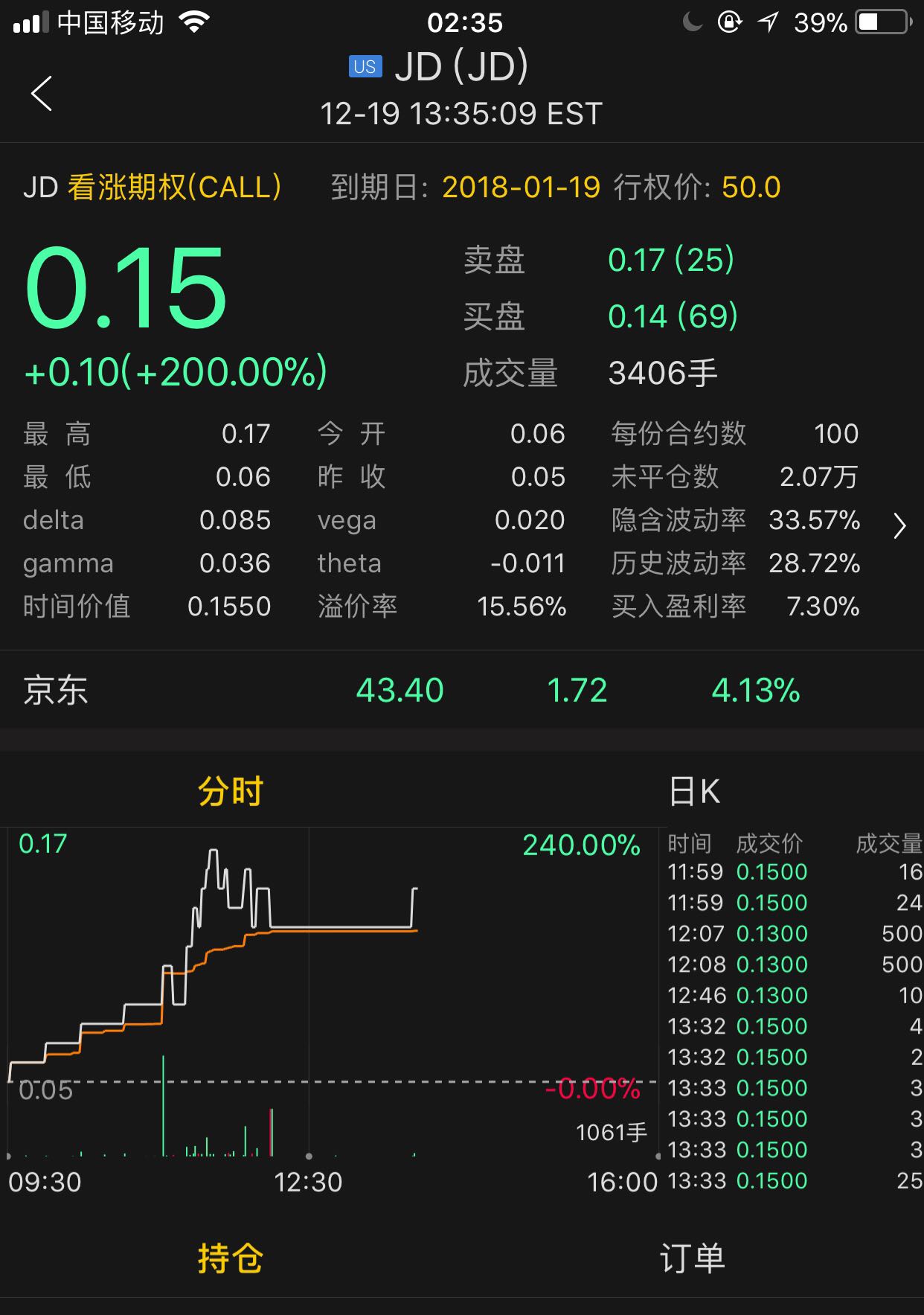Screen dimensions: 924x1315
Task: Switch to the 分时 chart tab
Action: (x=231, y=791)
